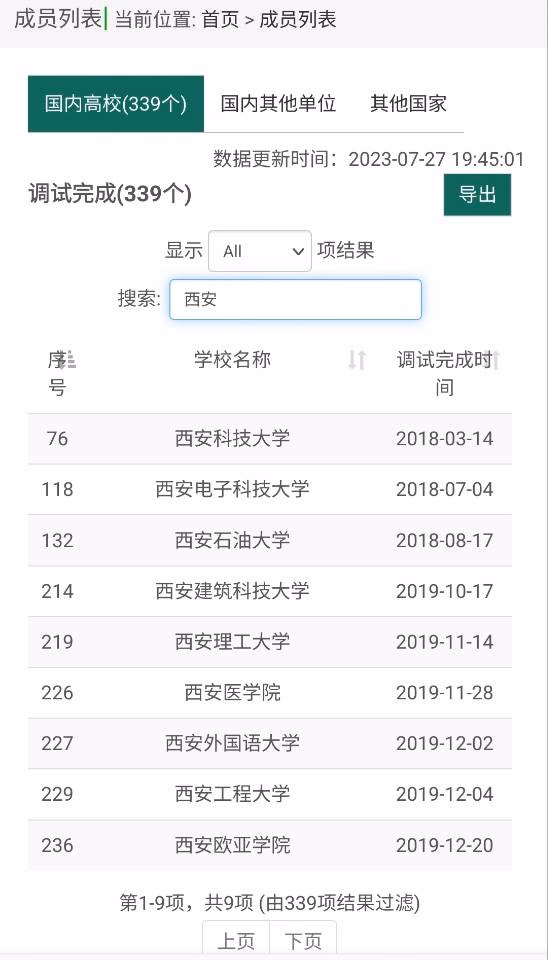
Task: Sort by the 学校名称 column header
Action: (232, 360)
